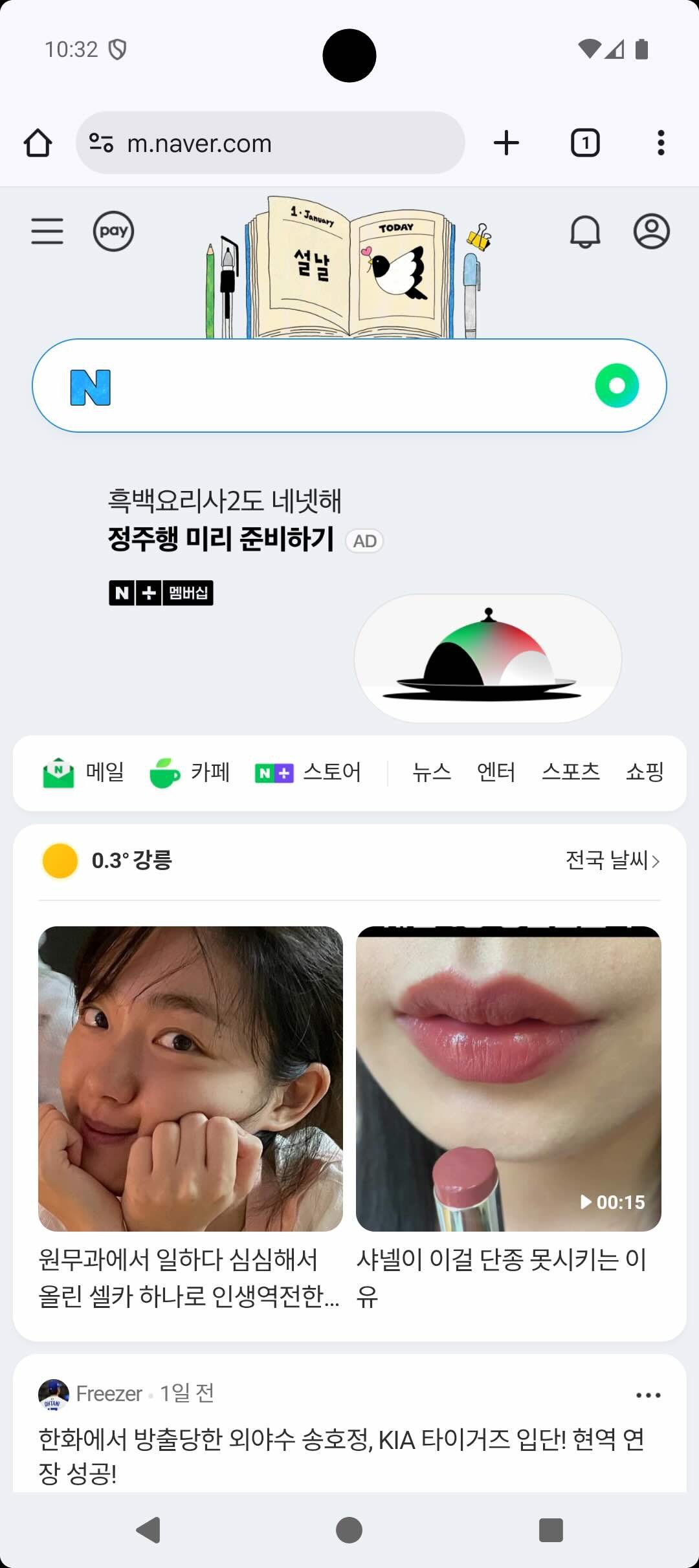
Task: Open the notifications bell
Action: (585, 231)
